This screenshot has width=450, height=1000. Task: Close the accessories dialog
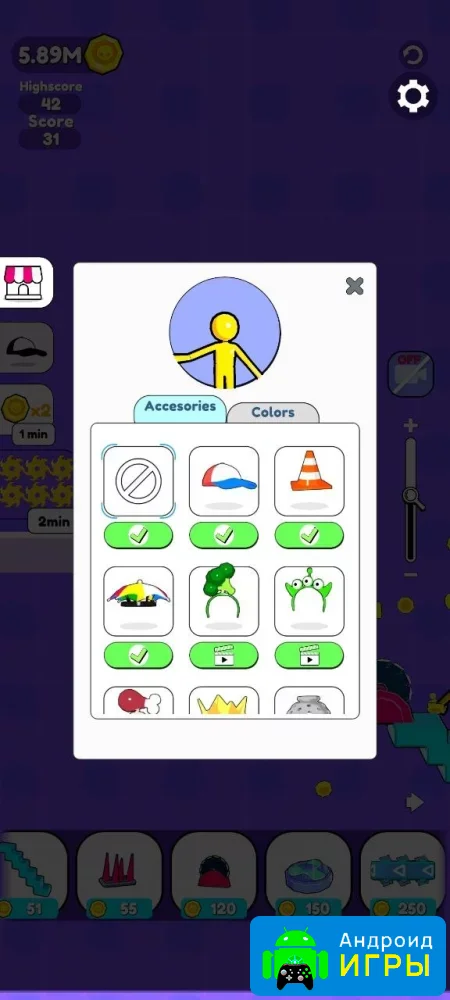354,286
